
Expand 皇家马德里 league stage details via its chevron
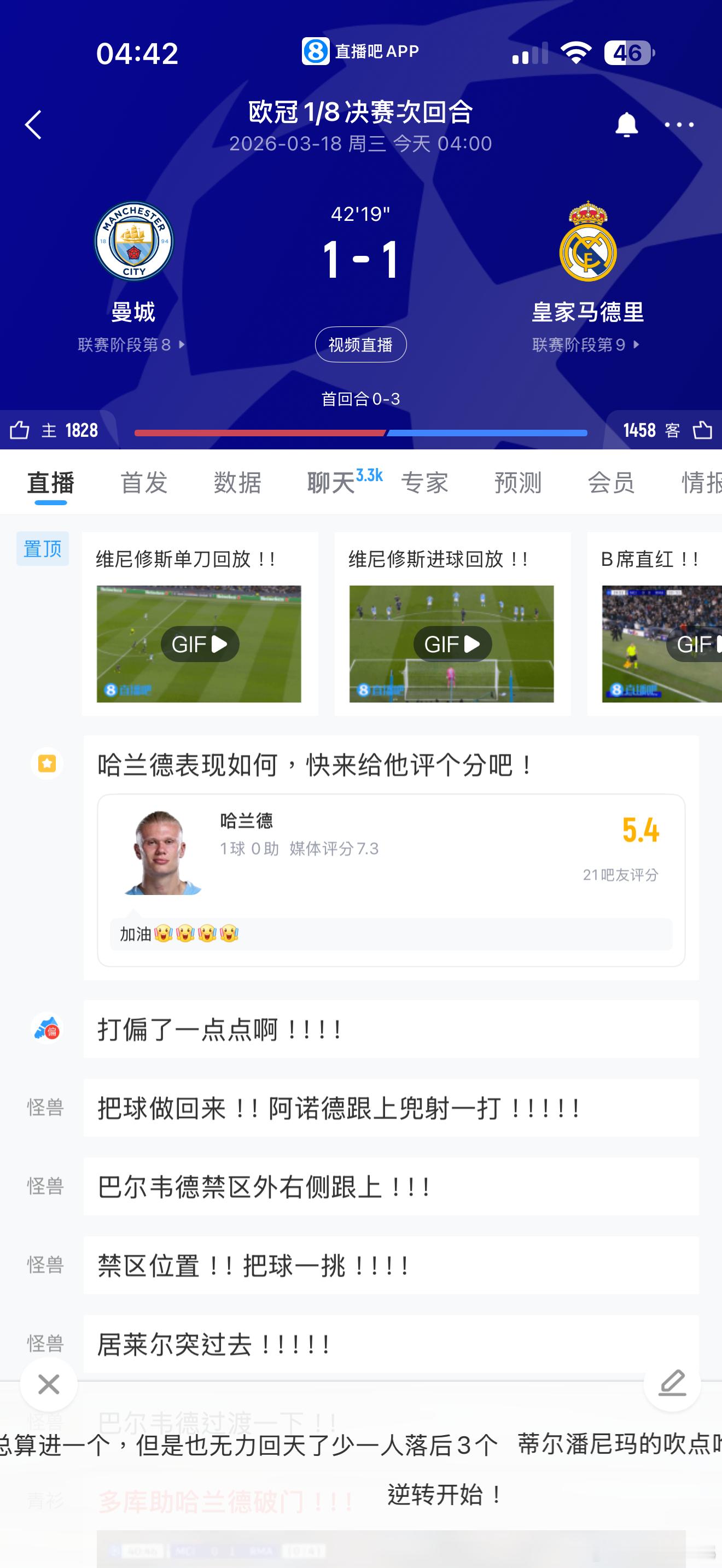tap(637, 345)
